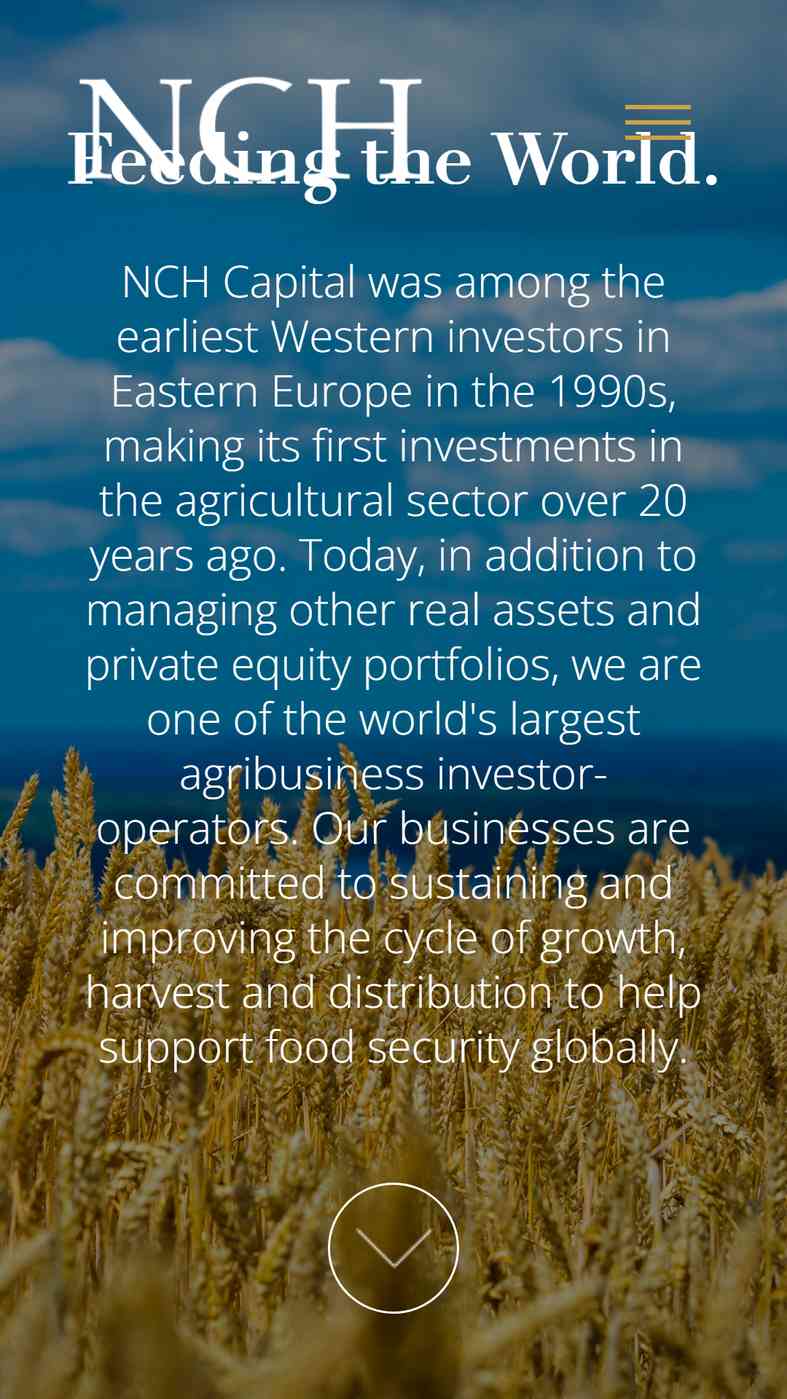Tap the circled down arrow button
787x1399 pixels.
393,1247
